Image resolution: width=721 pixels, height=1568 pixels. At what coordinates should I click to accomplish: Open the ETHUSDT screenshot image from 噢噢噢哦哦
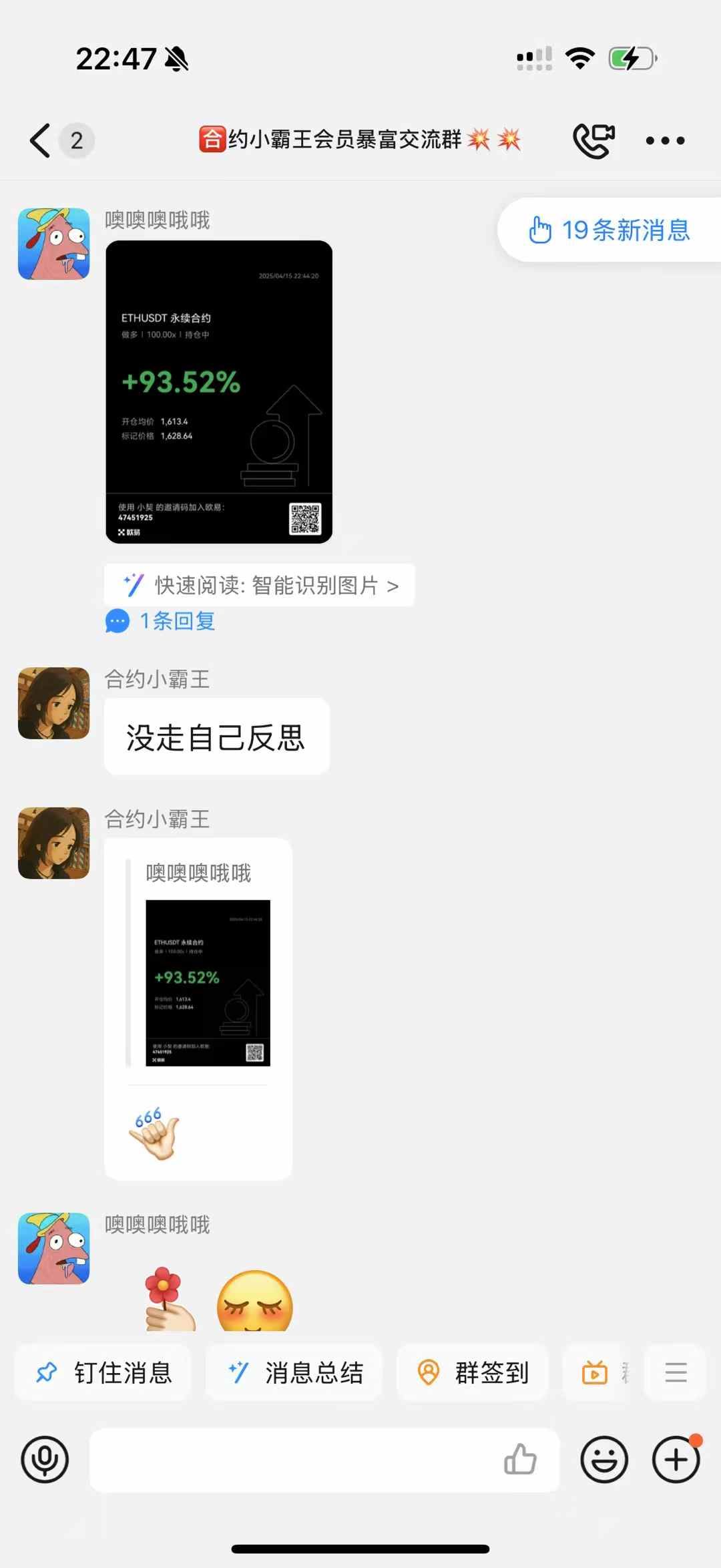(x=219, y=392)
